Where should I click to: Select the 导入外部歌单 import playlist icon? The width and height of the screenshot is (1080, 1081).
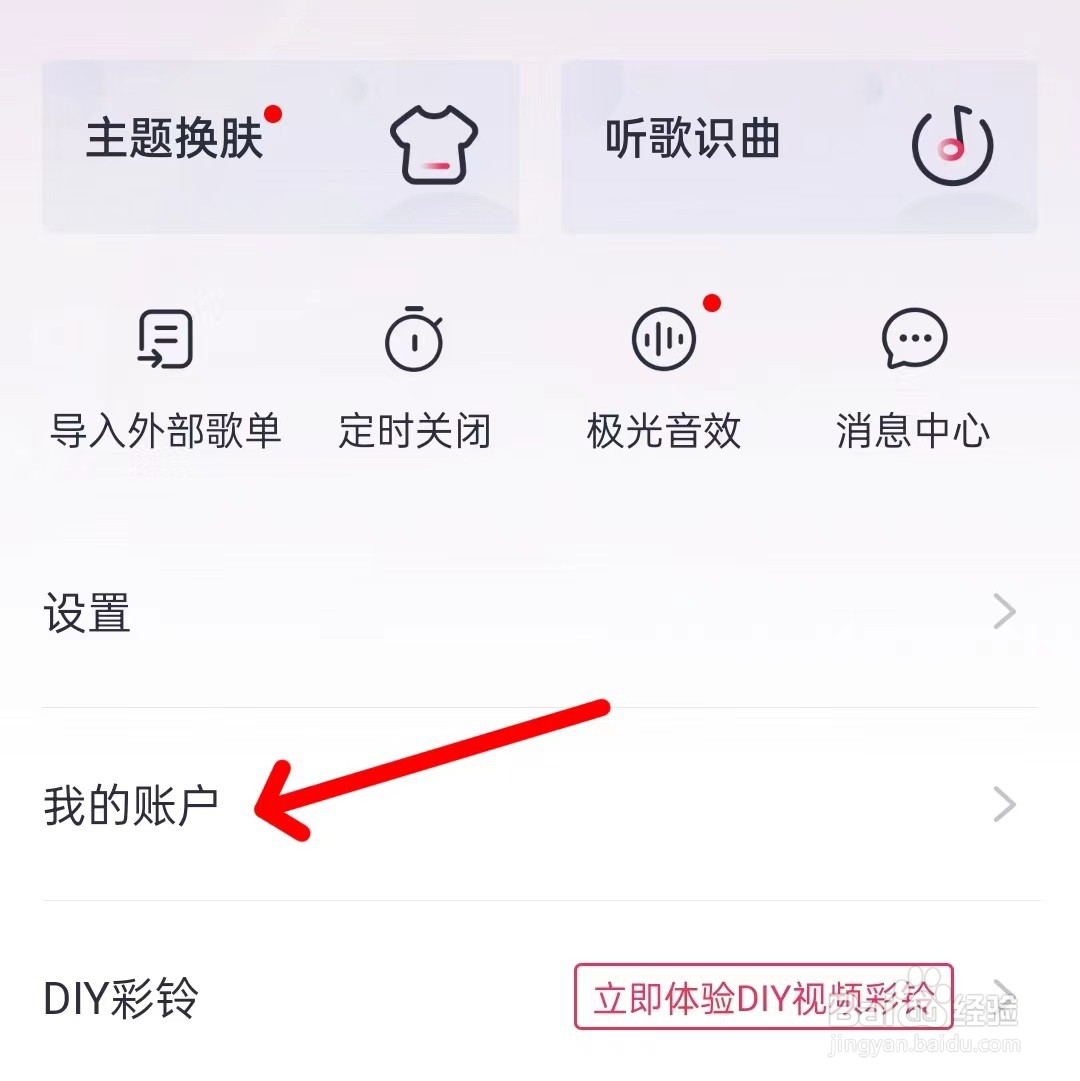[x=163, y=340]
